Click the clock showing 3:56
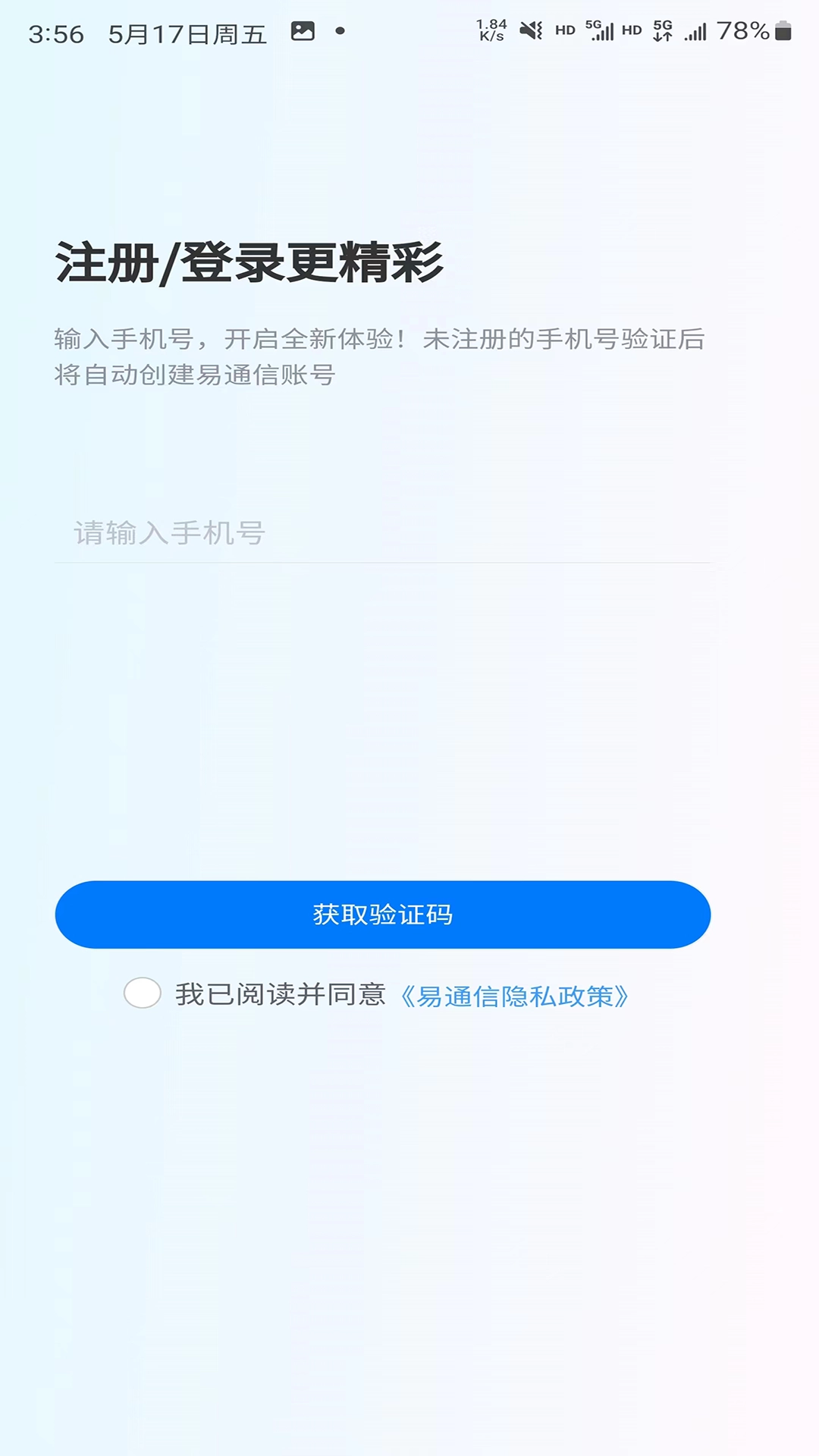This screenshot has height=1456, width=819. (57, 32)
